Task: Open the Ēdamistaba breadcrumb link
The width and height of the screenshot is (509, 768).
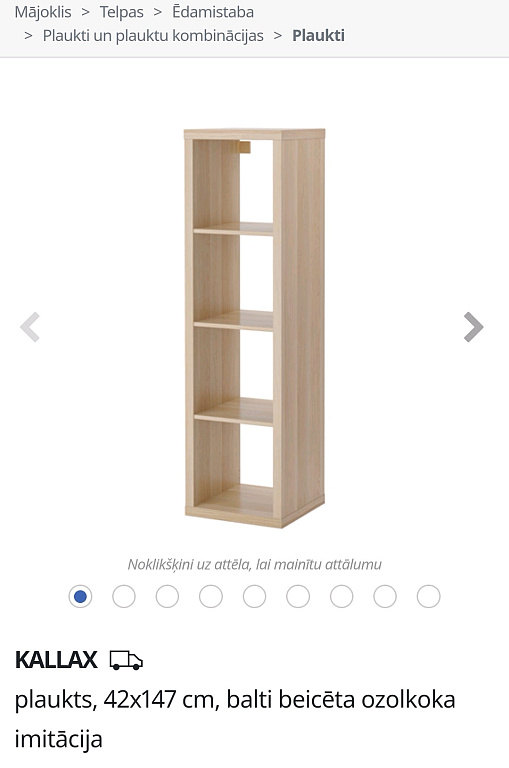Action: click(x=213, y=12)
